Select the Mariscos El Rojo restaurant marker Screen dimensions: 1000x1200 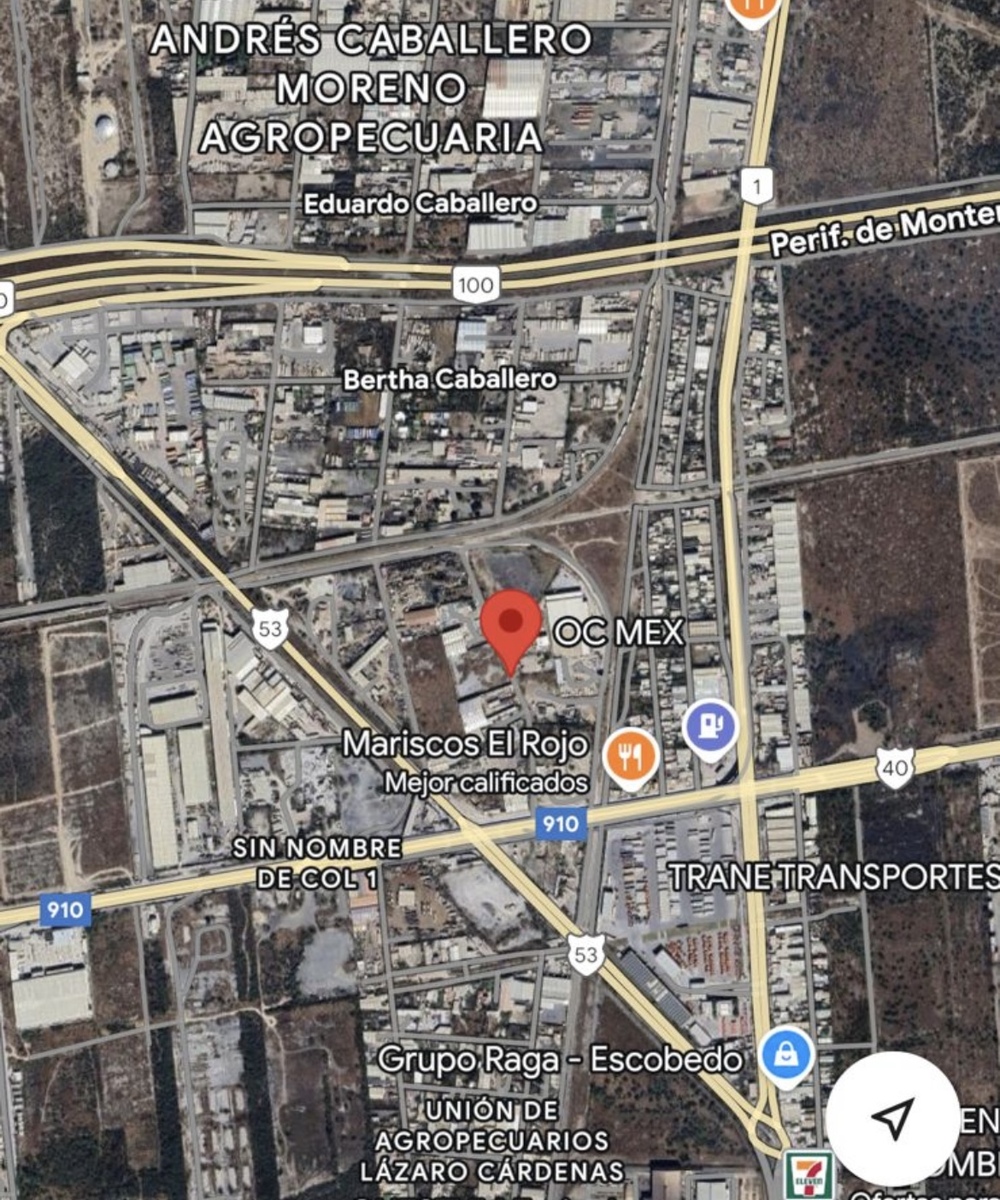click(631, 757)
